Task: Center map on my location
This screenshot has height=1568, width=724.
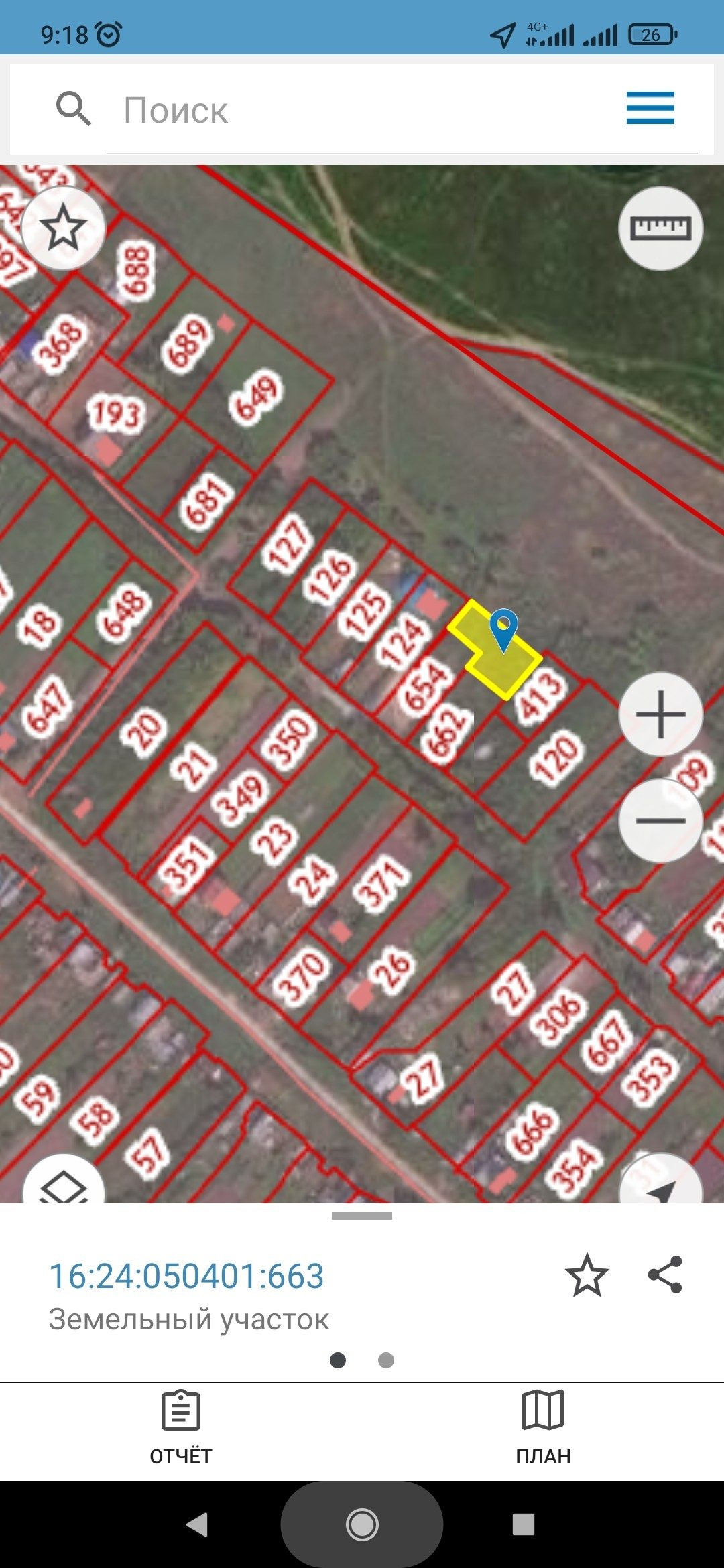Action: (x=660, y=1186)
